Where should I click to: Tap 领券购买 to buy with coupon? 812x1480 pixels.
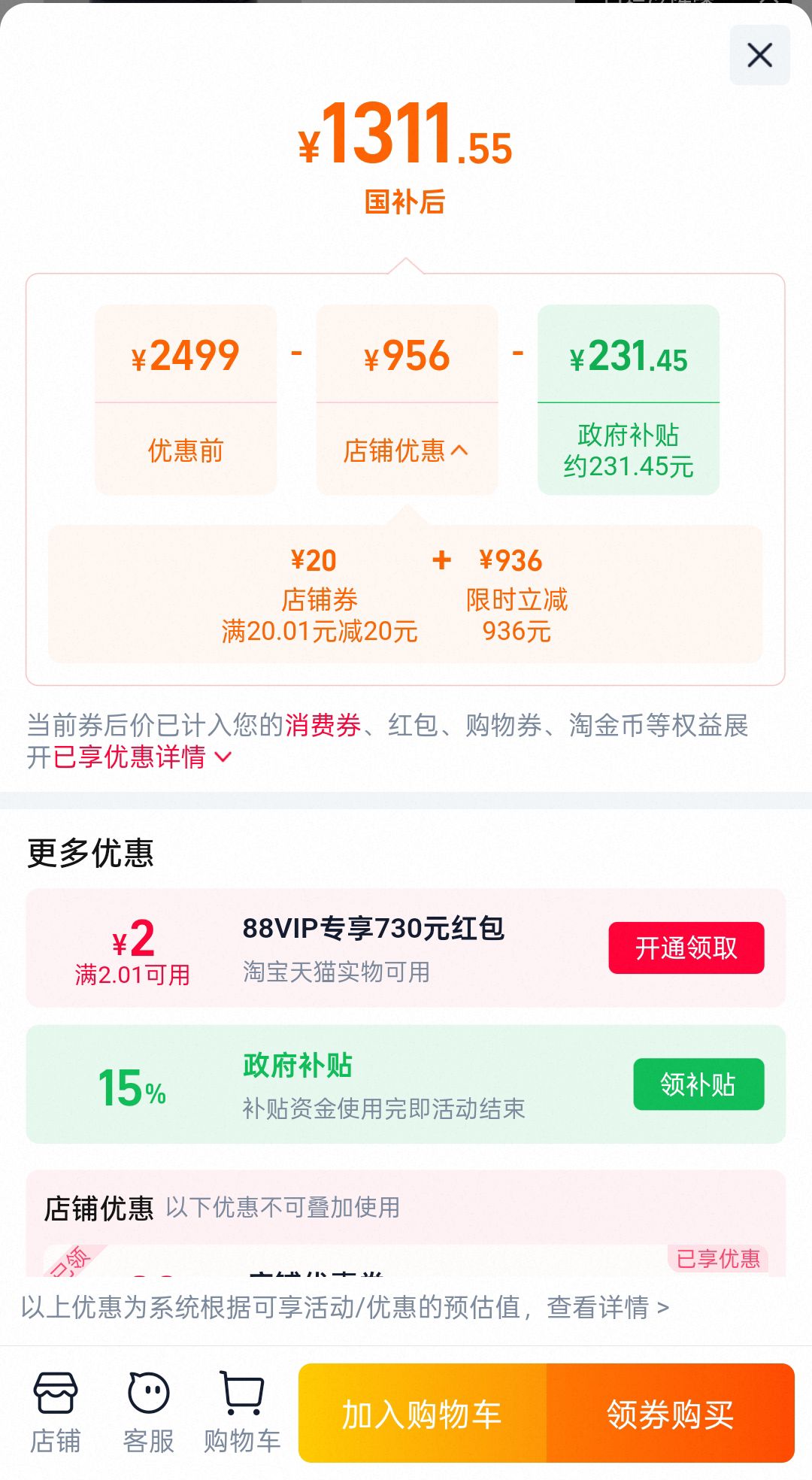(671, 1413)
